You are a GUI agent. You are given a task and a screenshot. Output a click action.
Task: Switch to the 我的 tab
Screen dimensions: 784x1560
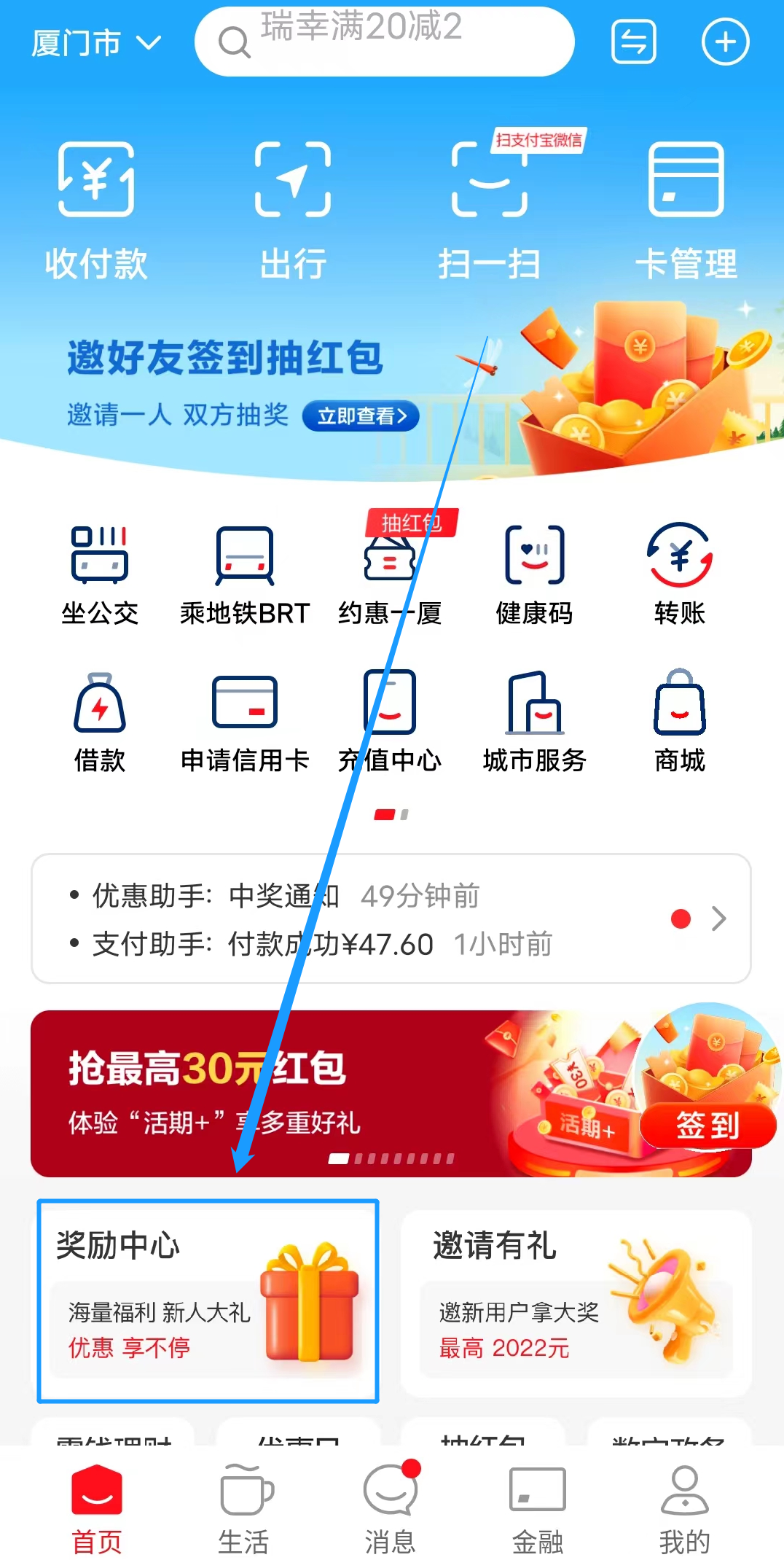point(684,1509)
